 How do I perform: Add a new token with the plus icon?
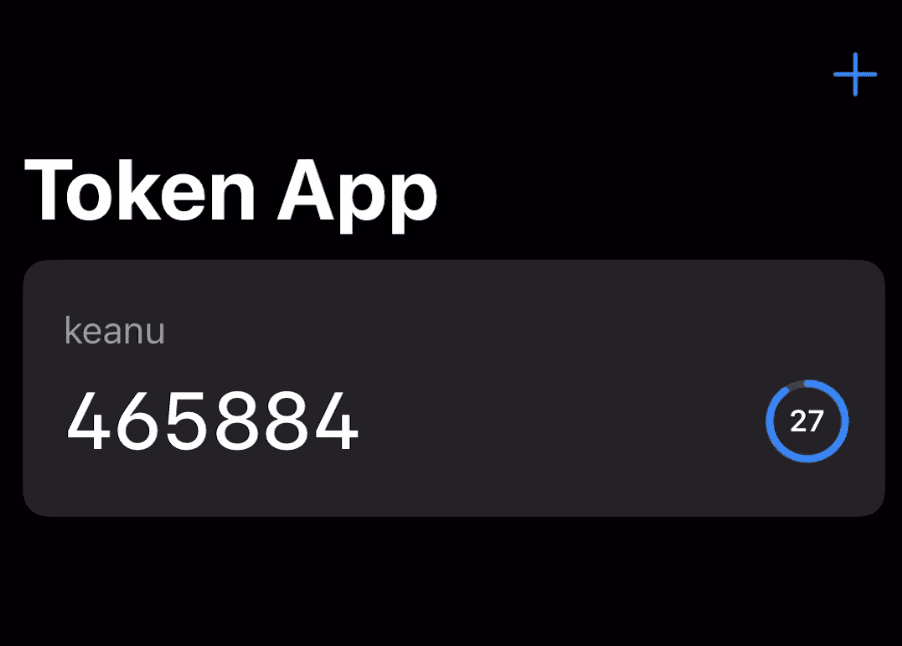click(x=855, y=75)
